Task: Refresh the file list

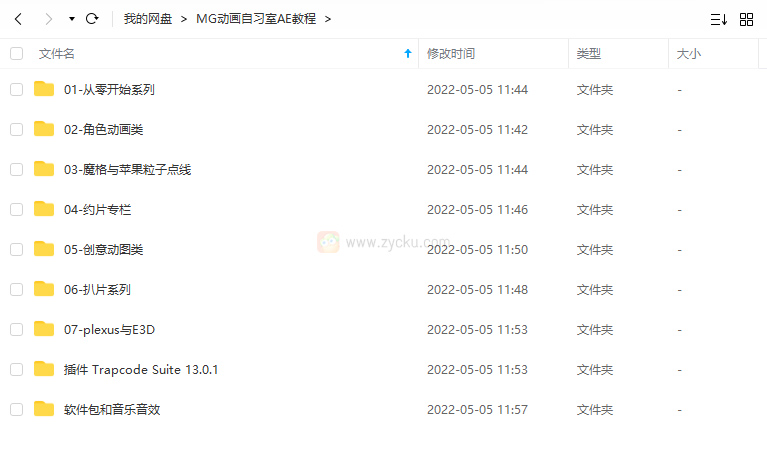Action: coord(93,19)
